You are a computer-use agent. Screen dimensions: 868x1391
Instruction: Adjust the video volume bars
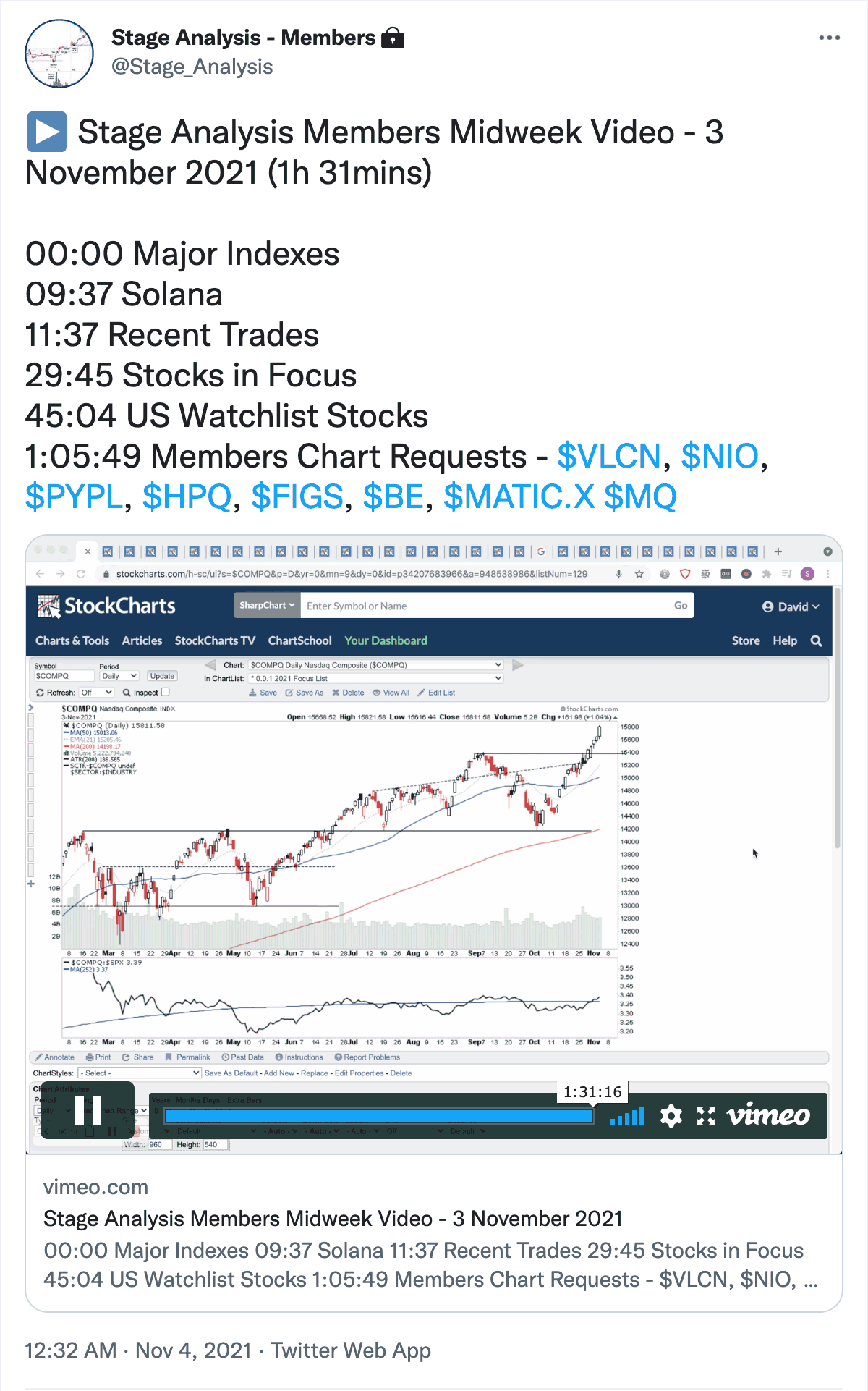(626, 1116)
